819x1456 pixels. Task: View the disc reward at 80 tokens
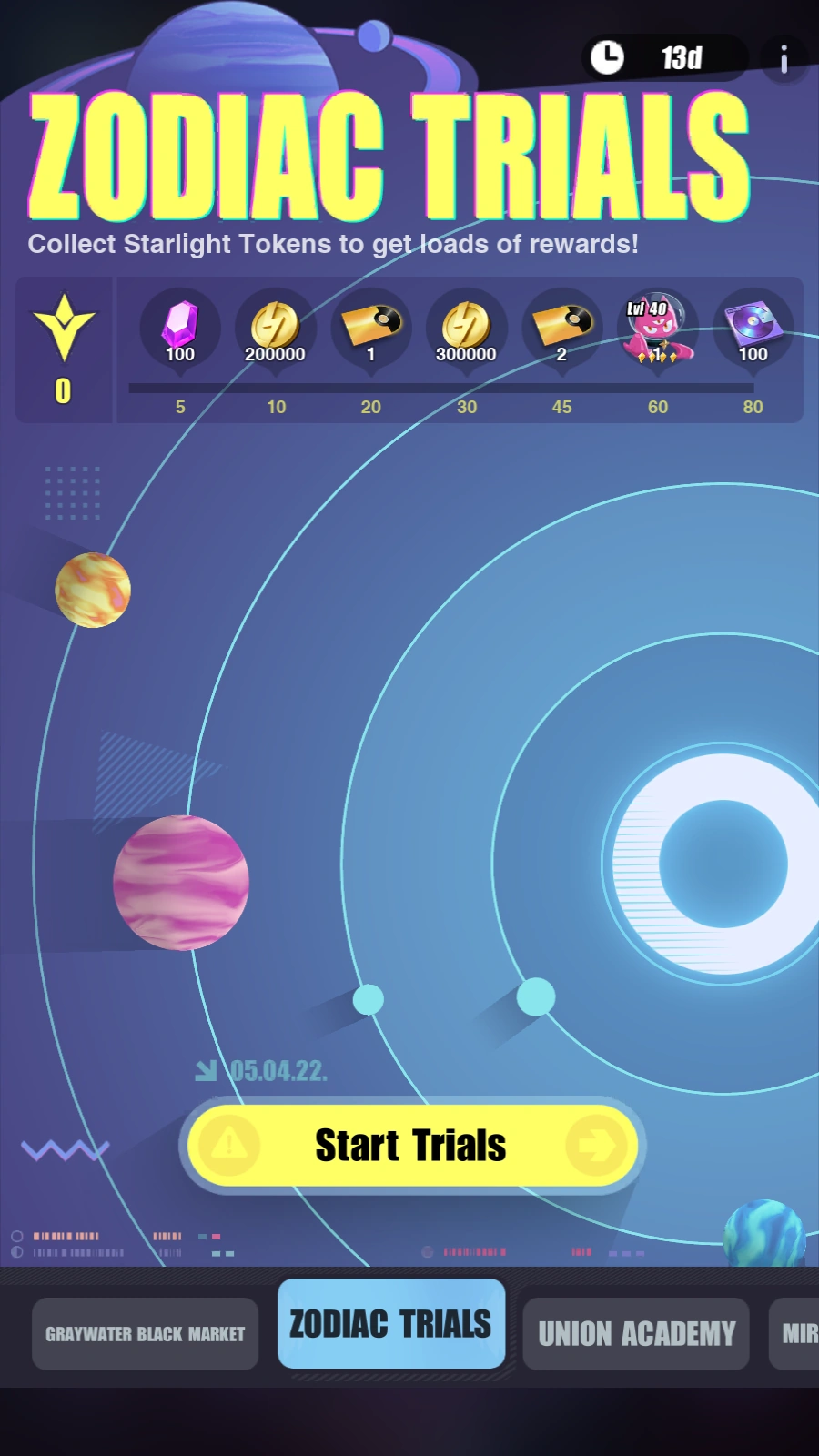(x=753, y=329)
